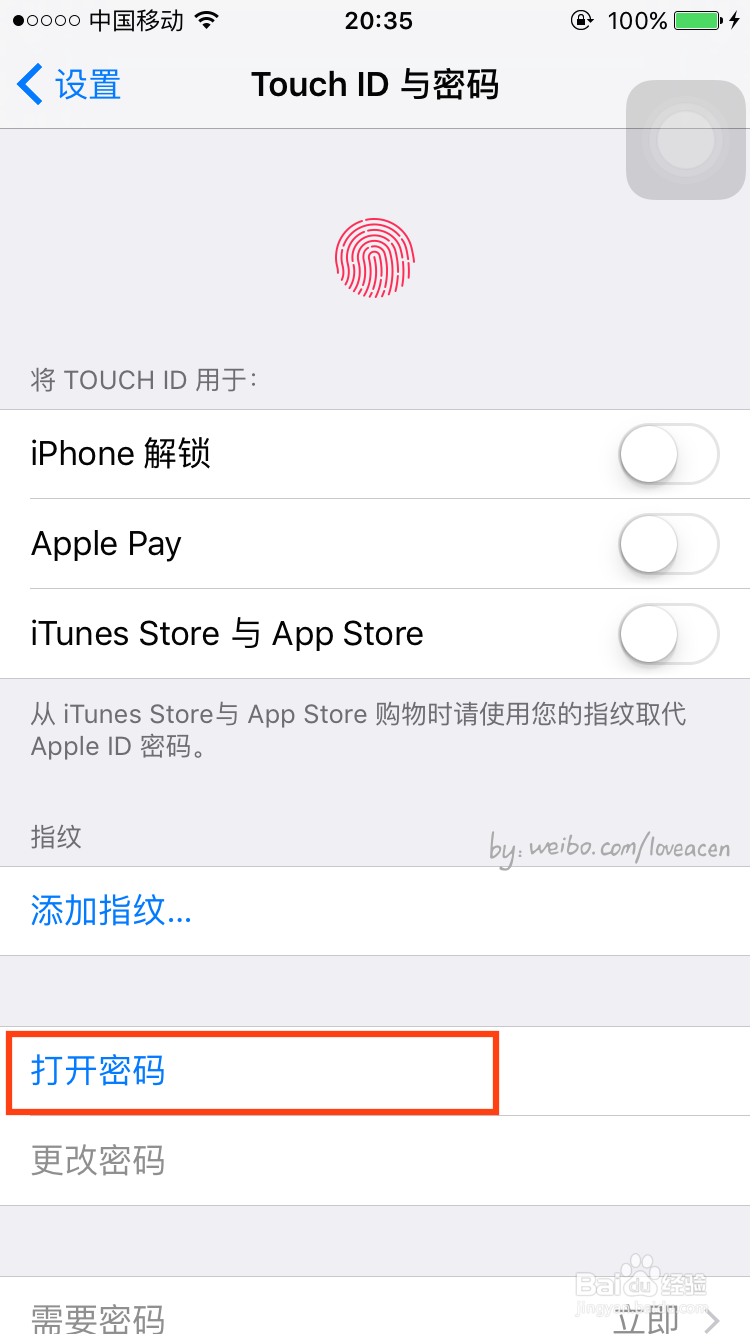Tap the 100% battery percentage text

coord(636,19)
